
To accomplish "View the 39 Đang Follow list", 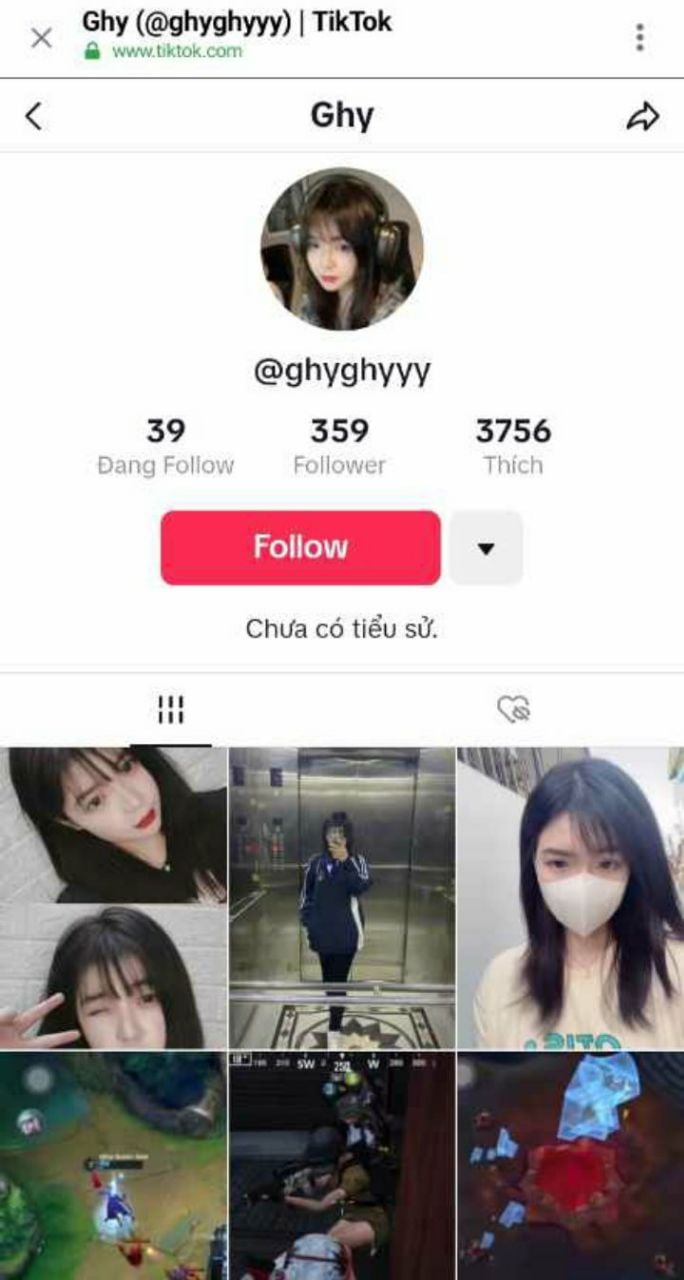I will click(x=165, y=446).
